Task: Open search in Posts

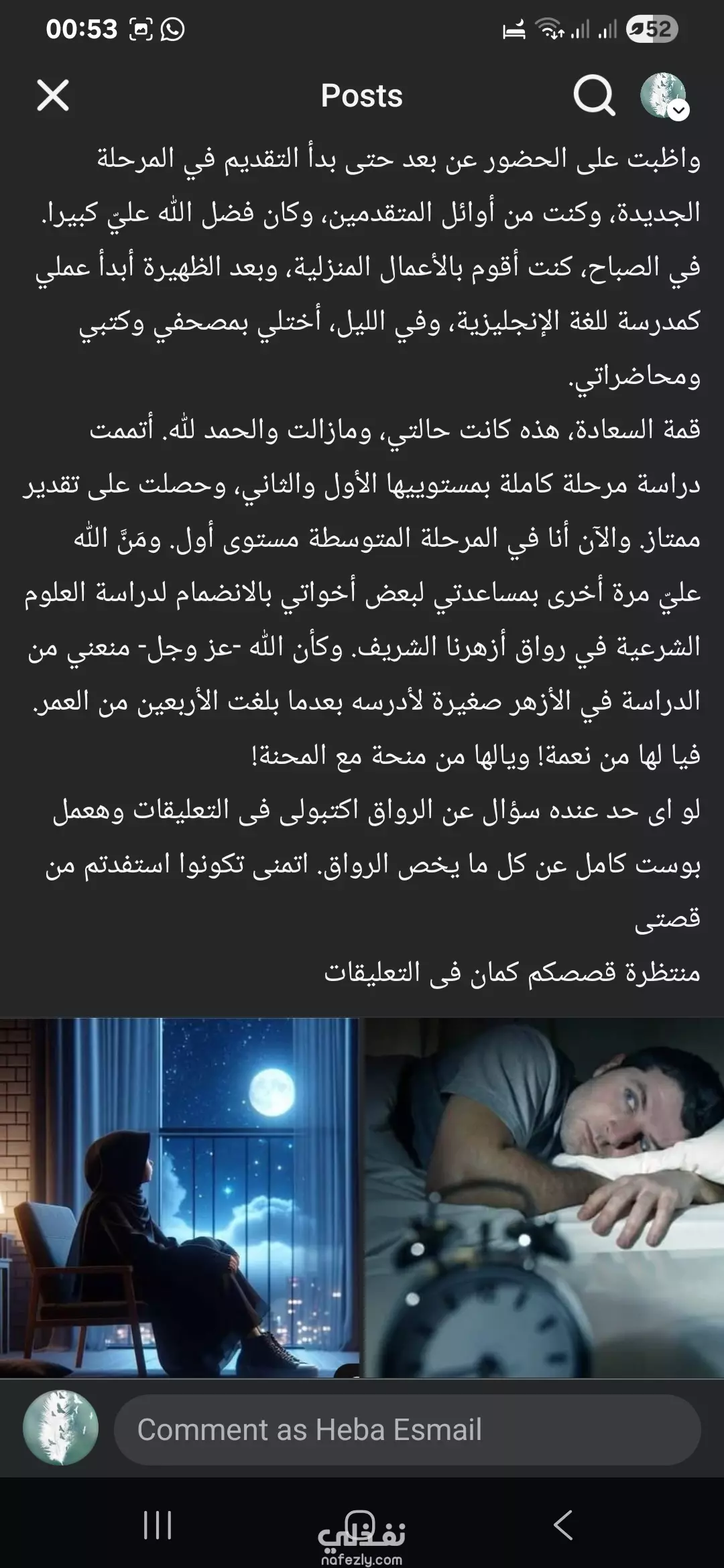Action: (x=595, y=95)
